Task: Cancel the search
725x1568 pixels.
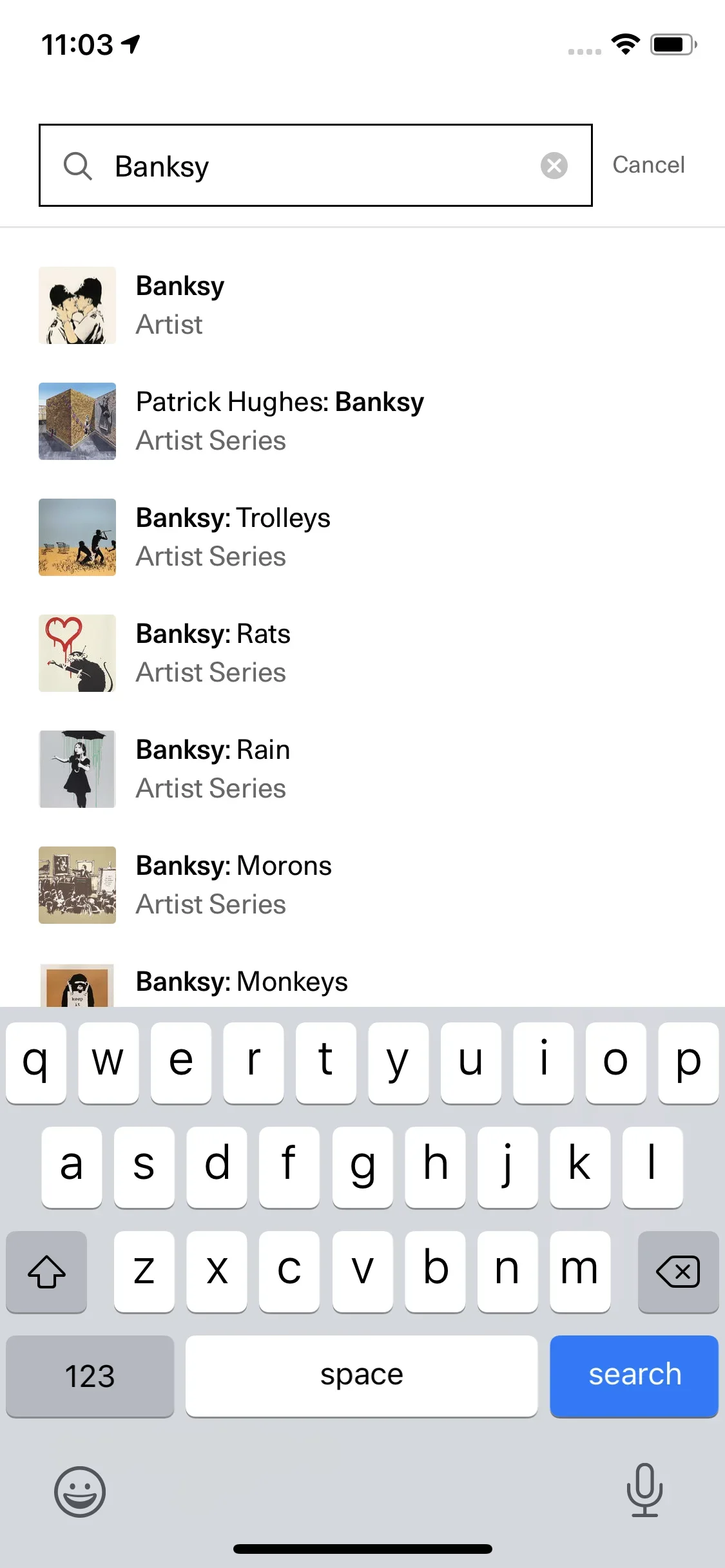Action: [648, 165]
